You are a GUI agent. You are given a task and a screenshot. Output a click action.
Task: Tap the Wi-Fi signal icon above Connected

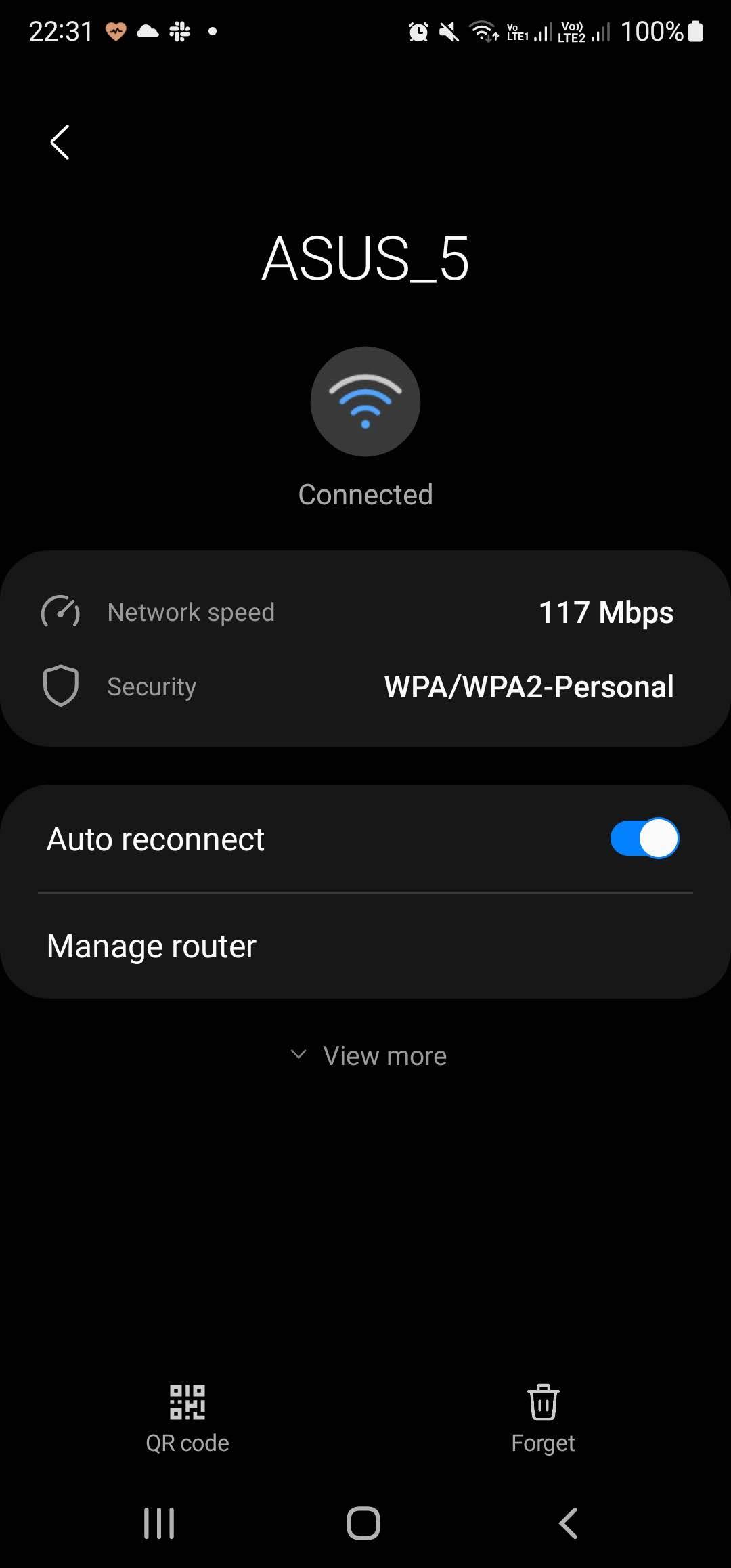[365, 401]
